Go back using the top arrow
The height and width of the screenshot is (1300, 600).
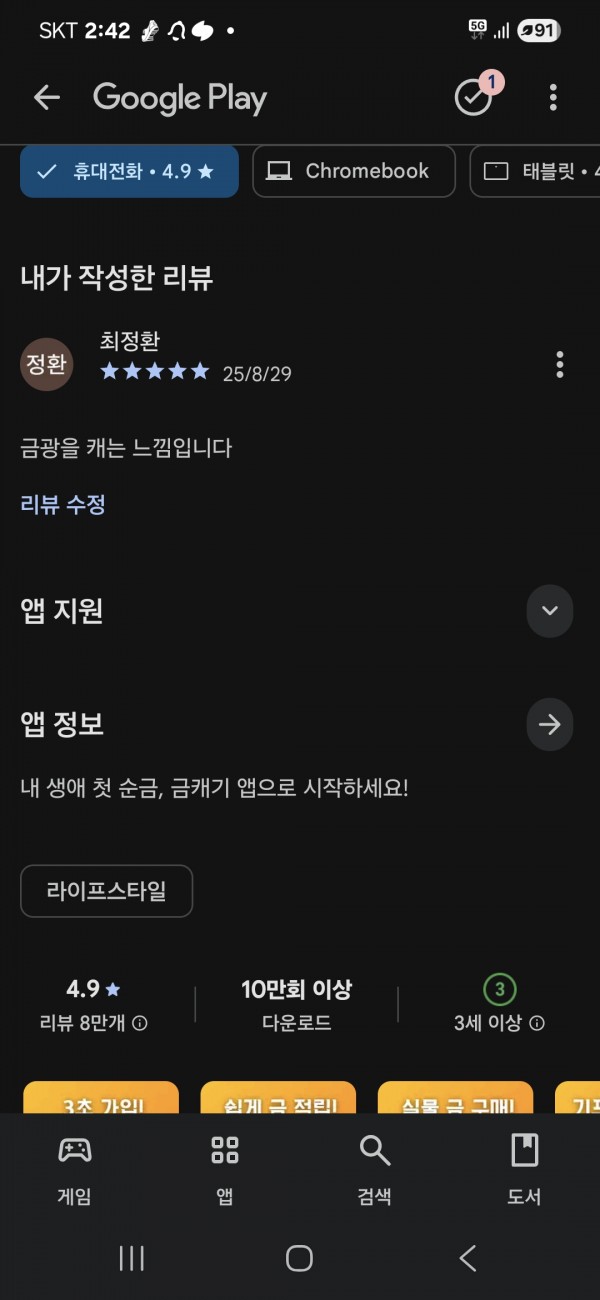click(46, 97)
